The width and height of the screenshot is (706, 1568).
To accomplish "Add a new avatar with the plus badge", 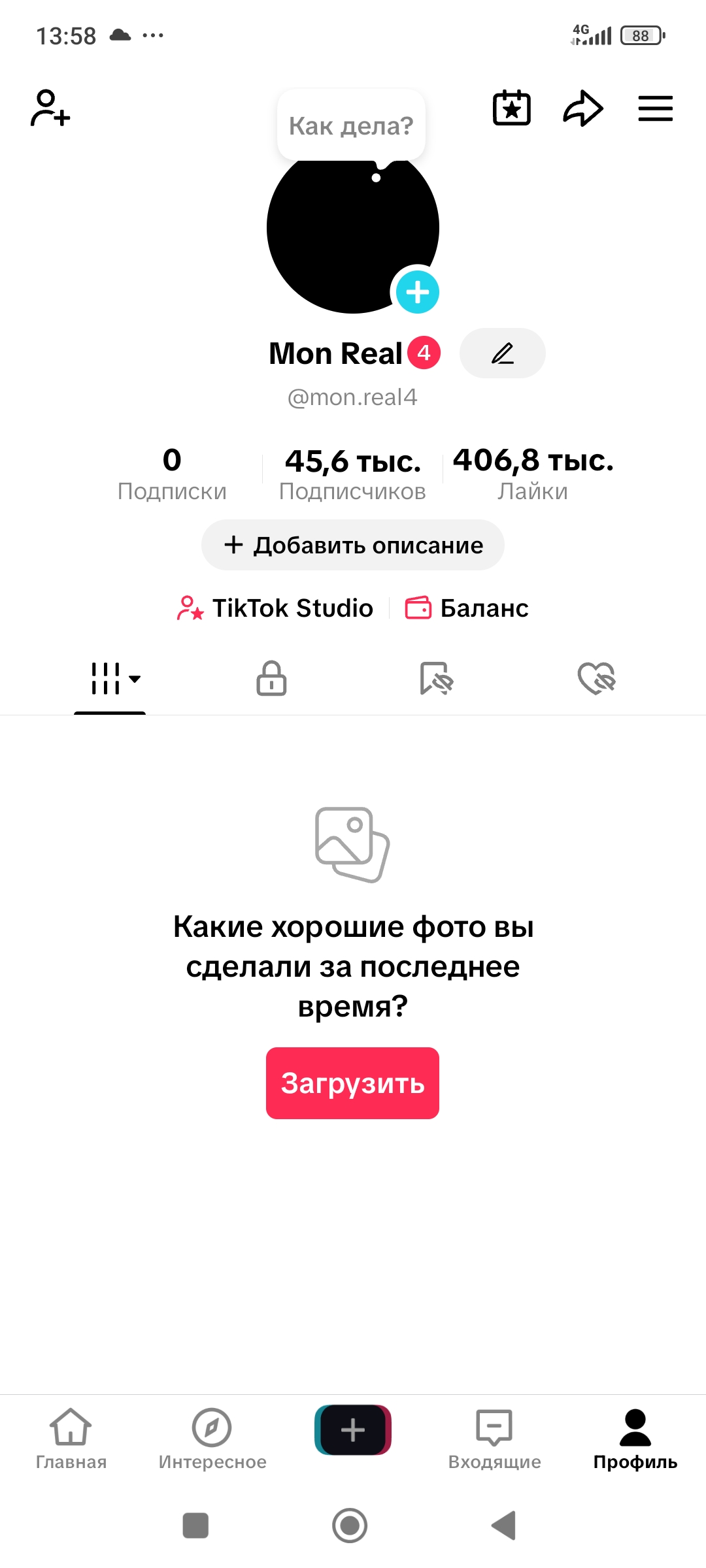I will pyautogui.click(x=418, y=292).
